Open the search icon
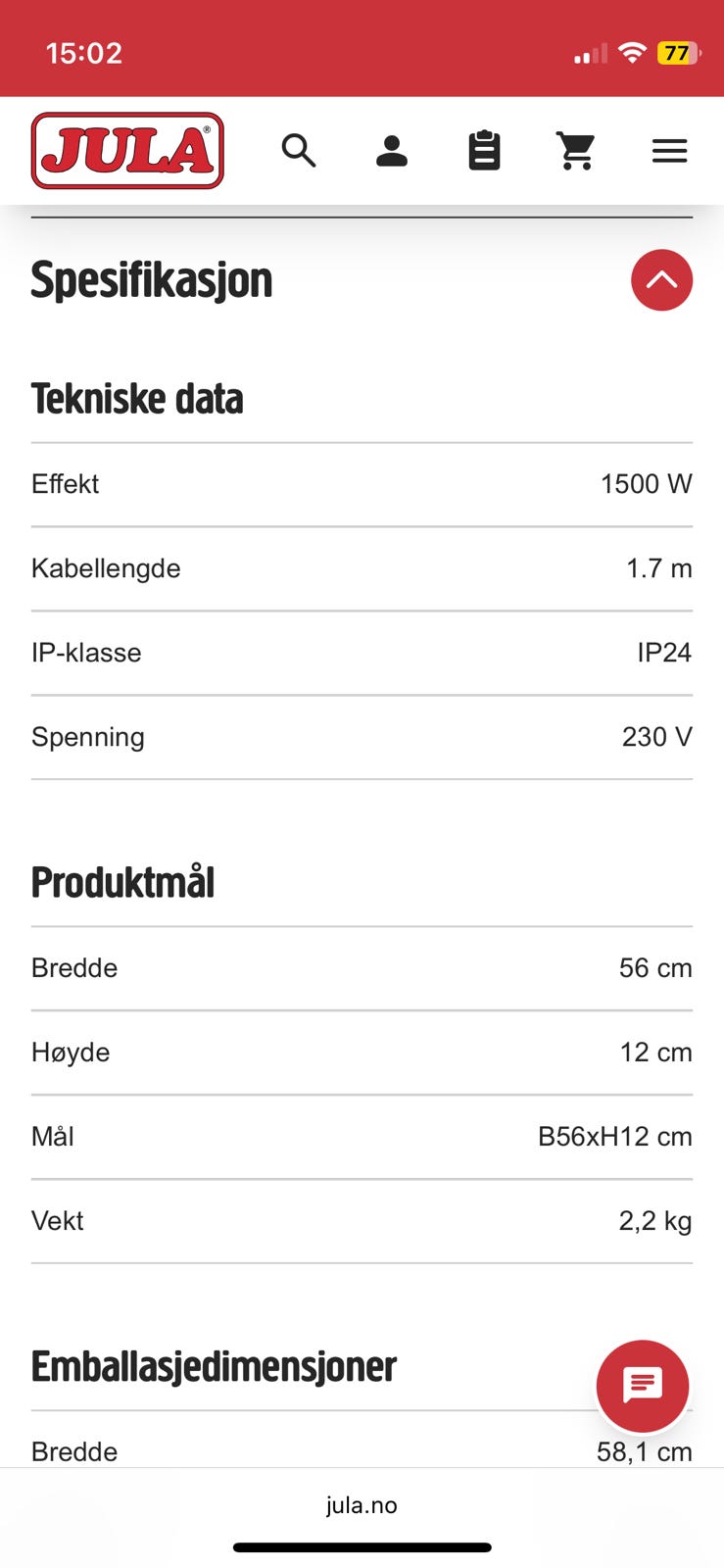 [299, 150]
